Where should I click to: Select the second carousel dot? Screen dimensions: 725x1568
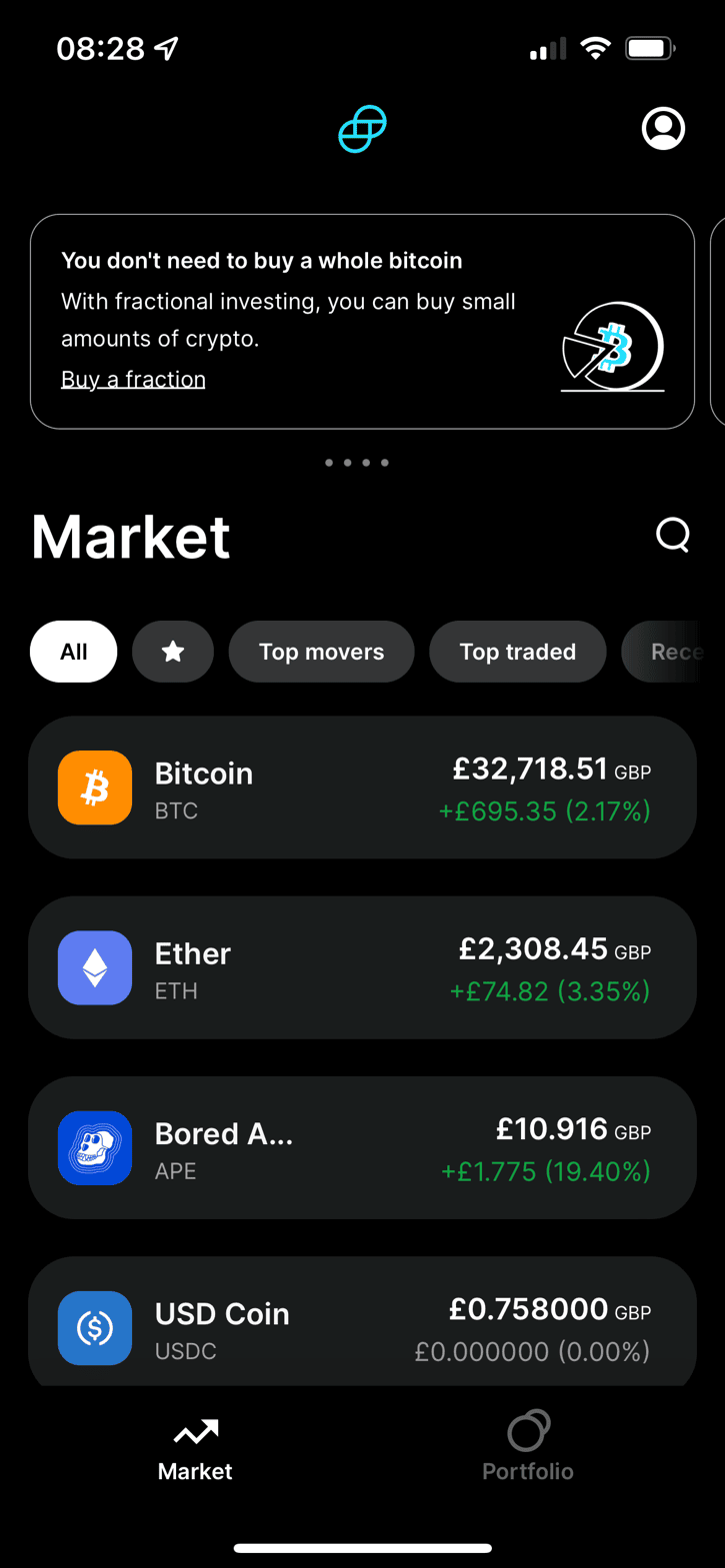(347, 463)
